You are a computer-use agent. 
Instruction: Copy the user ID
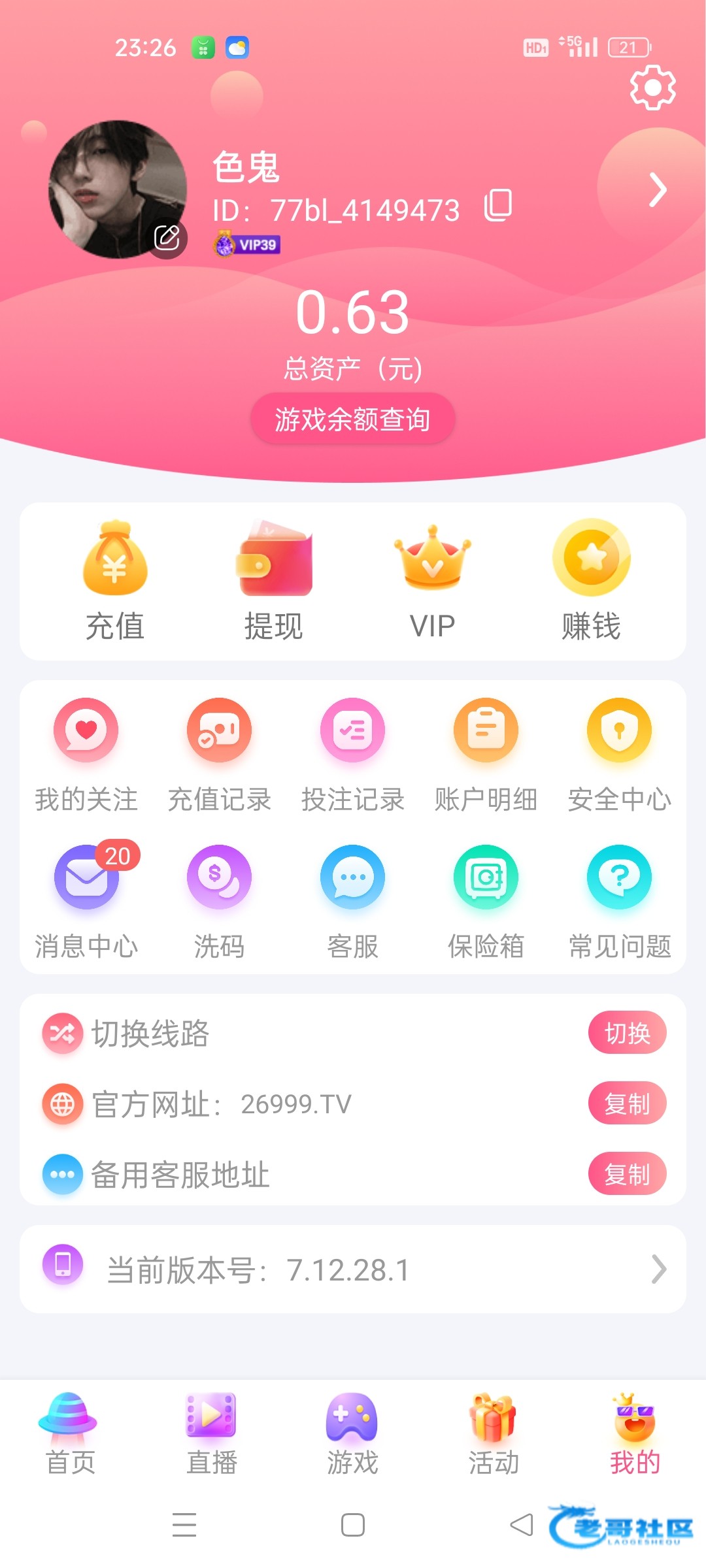[x=498, y=206]
